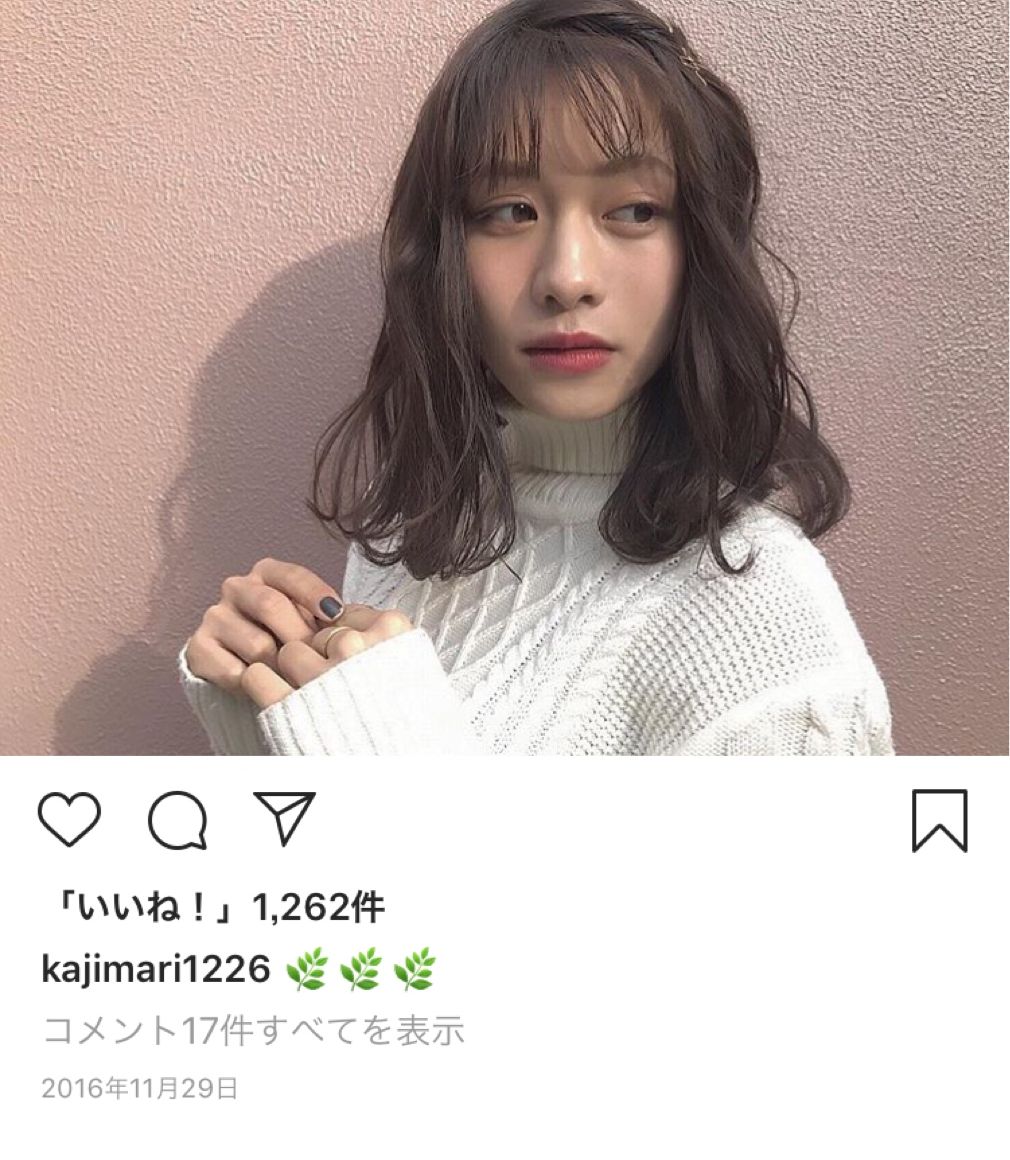This screenshot has height=1160, width=1010.
Task: Save the post with the bookmark icon
Action: [939, 820]
